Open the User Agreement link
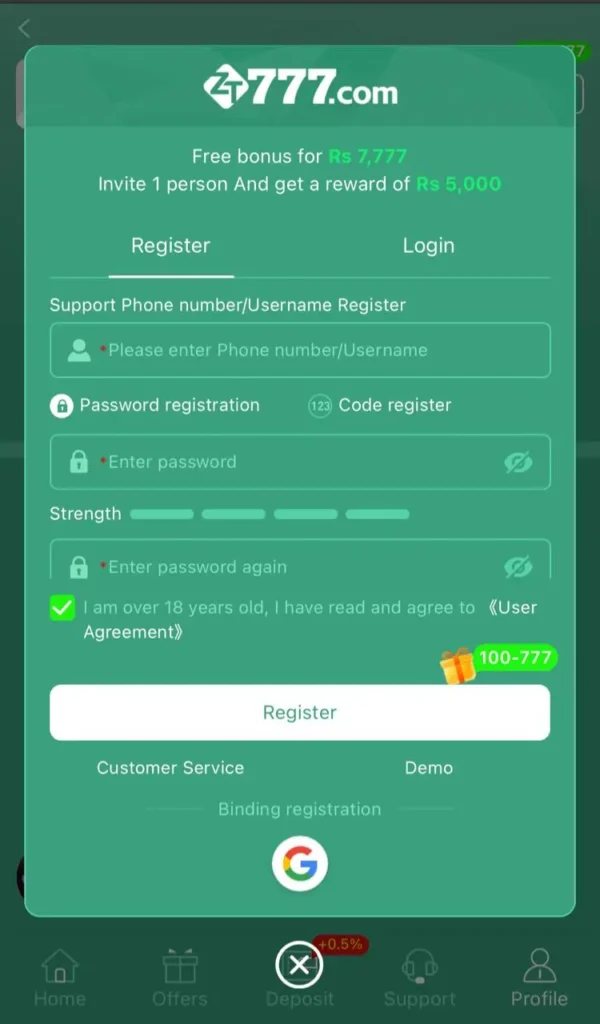Screen dimensions: 600x1024 pyautogui.click(x=510, y=608)
